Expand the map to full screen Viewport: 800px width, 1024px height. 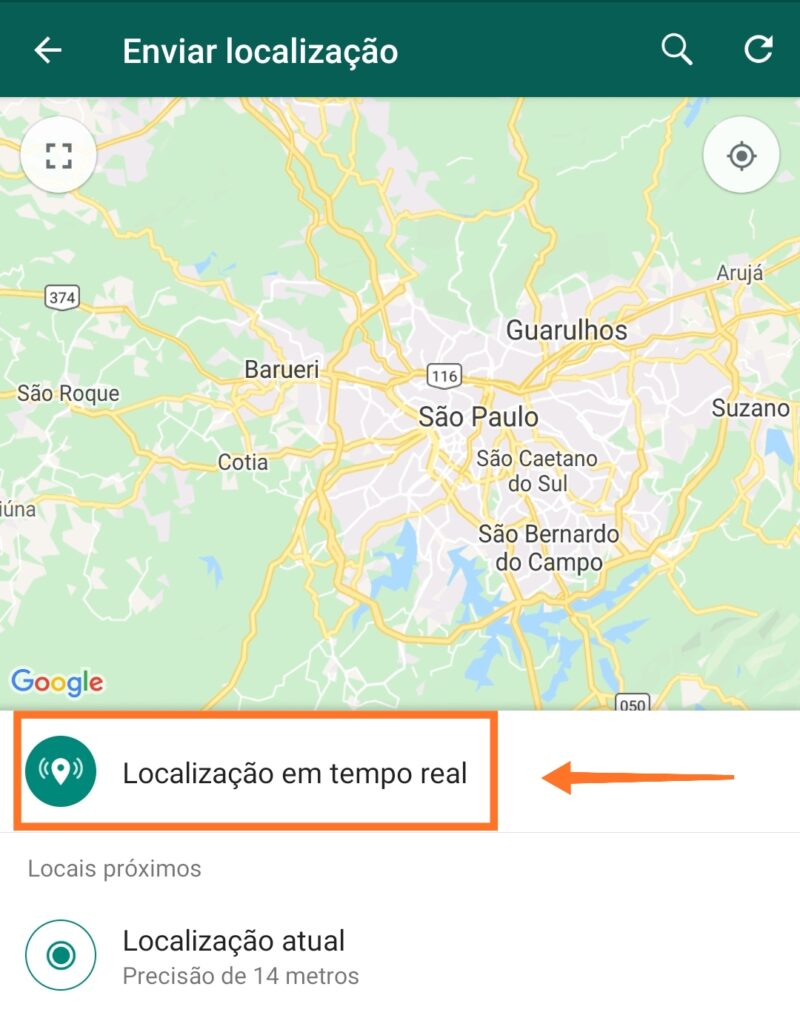click(59, 156)
